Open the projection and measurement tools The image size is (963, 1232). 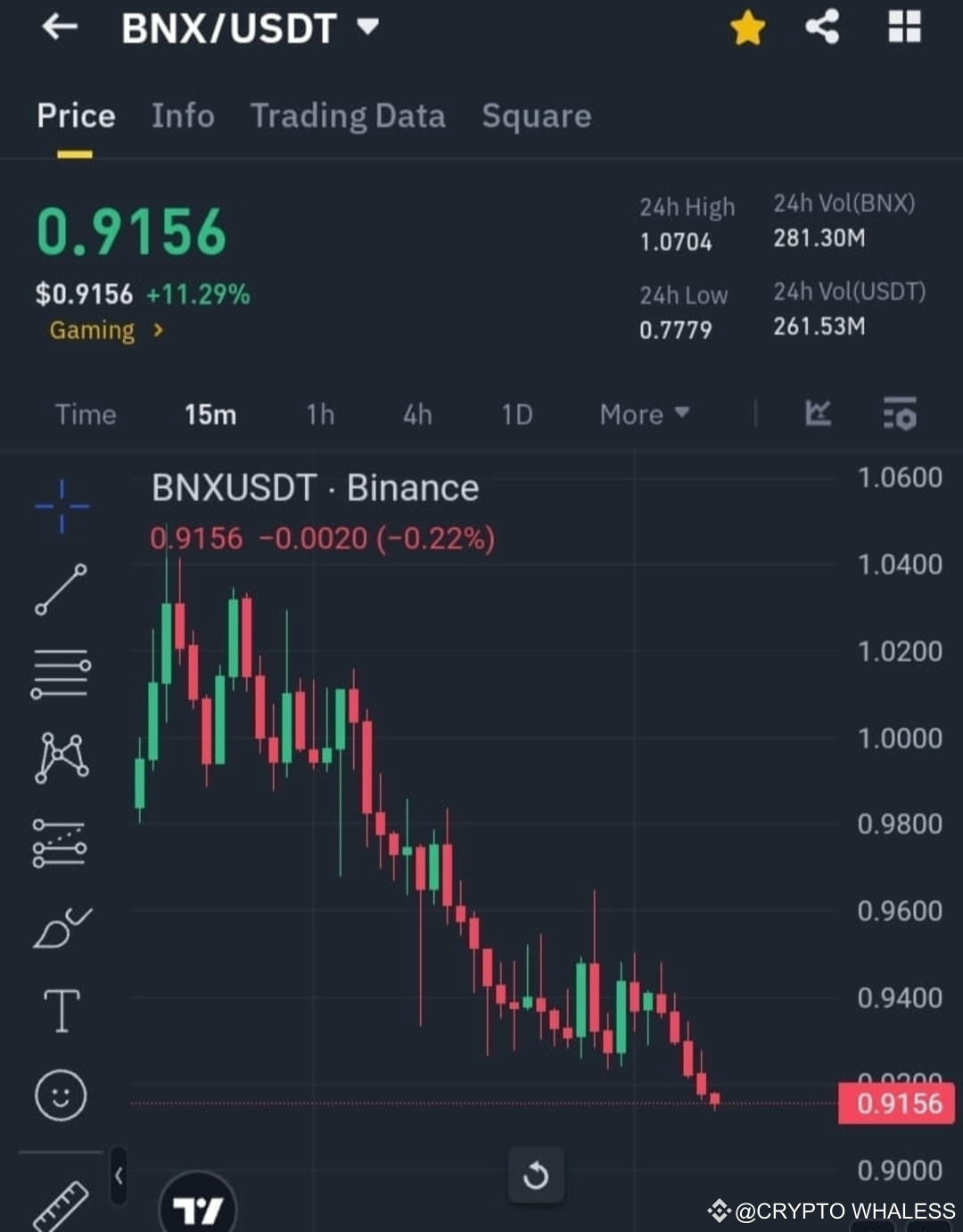click(61, 843)
